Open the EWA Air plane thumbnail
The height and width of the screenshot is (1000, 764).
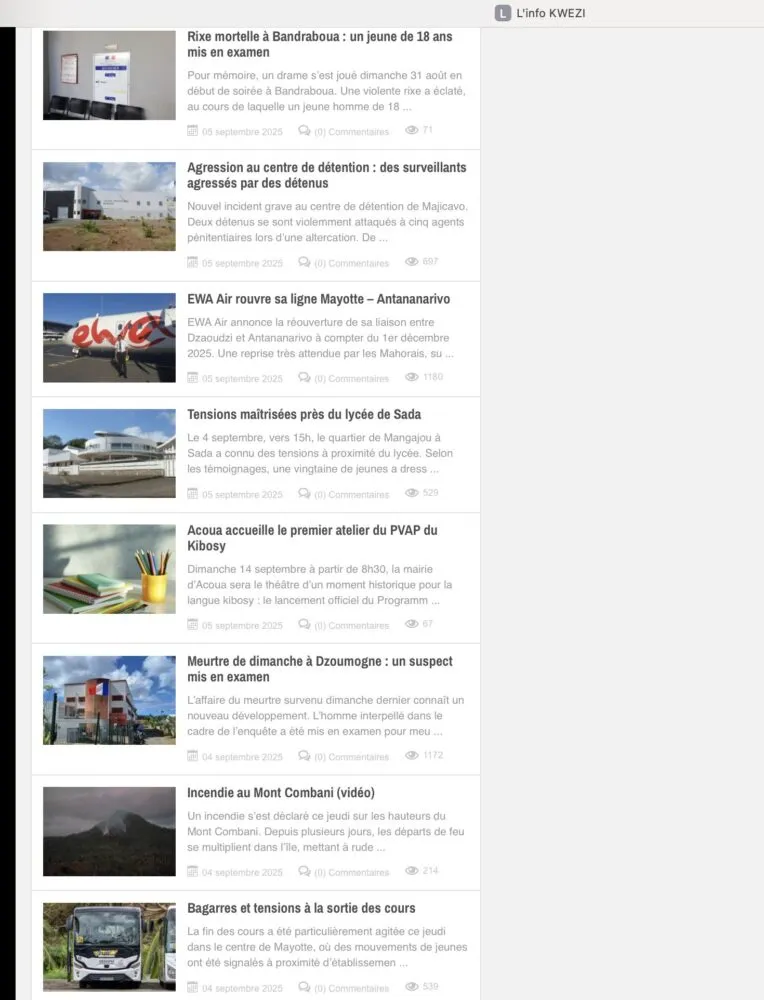(x=109, y=337)
